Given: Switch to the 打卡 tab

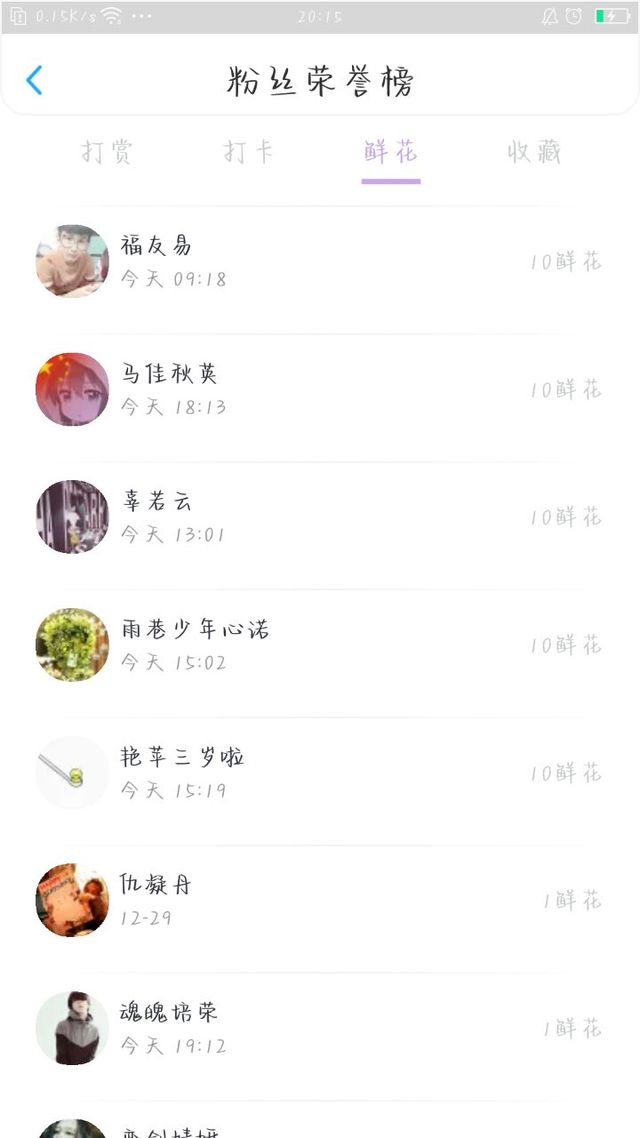Looking at the screenshot, I should click(248, 152).
